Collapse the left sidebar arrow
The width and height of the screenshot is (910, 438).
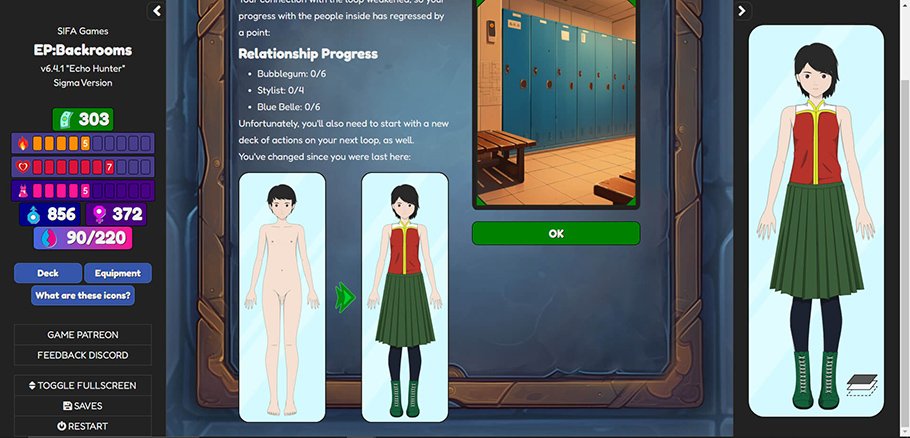point(156,11)
